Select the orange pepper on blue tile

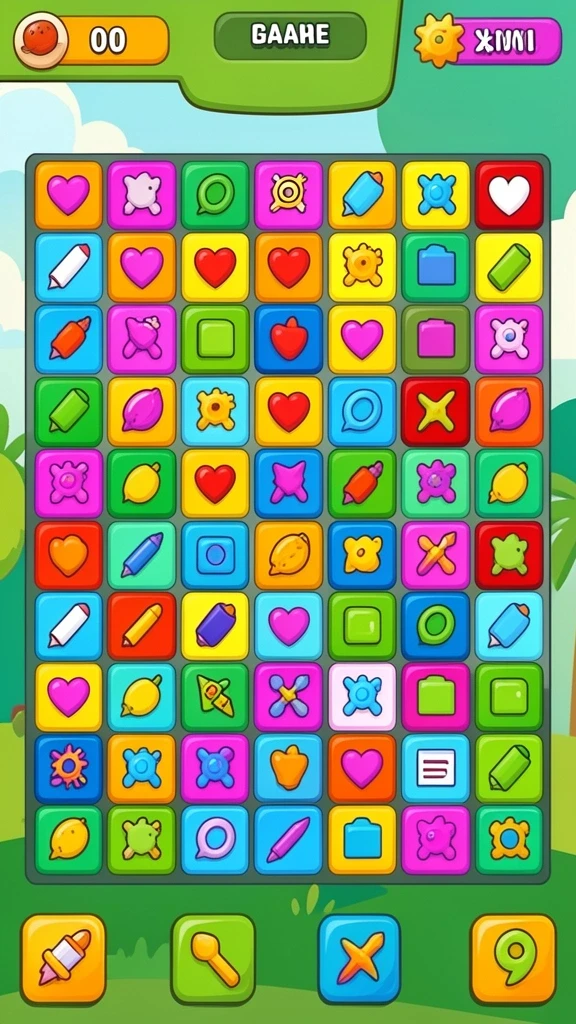(x=289, y=767)
